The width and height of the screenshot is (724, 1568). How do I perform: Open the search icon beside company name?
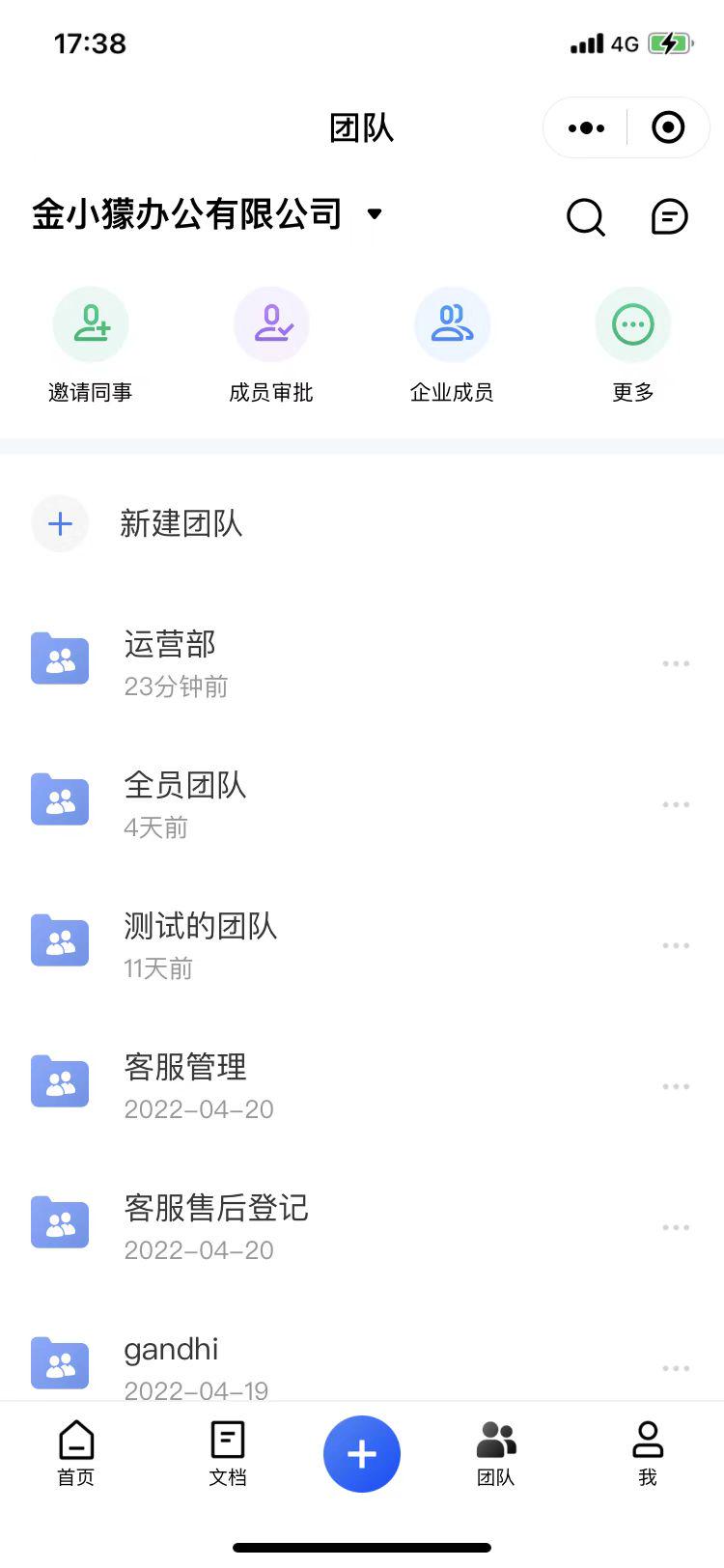585,216
